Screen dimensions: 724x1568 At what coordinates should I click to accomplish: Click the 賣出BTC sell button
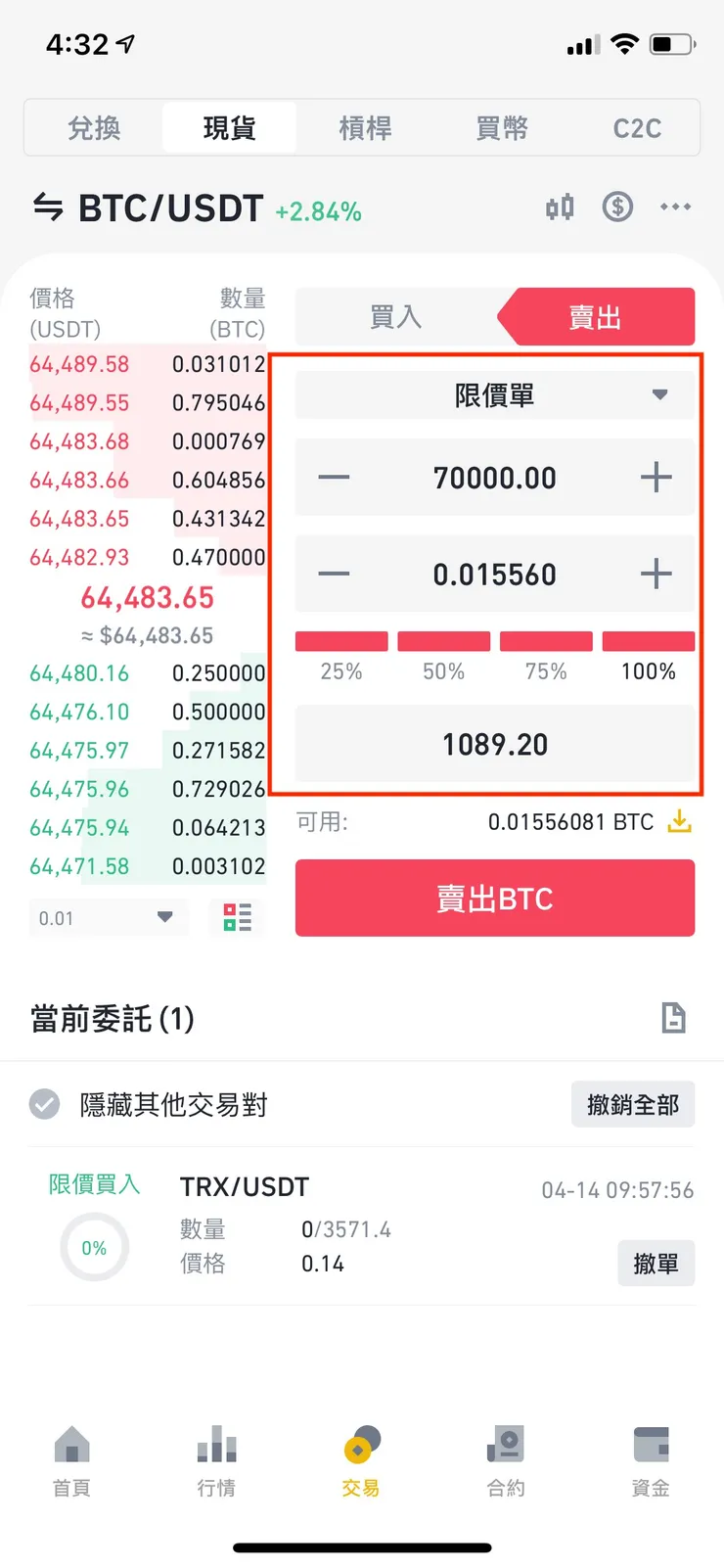pos(494,898)
